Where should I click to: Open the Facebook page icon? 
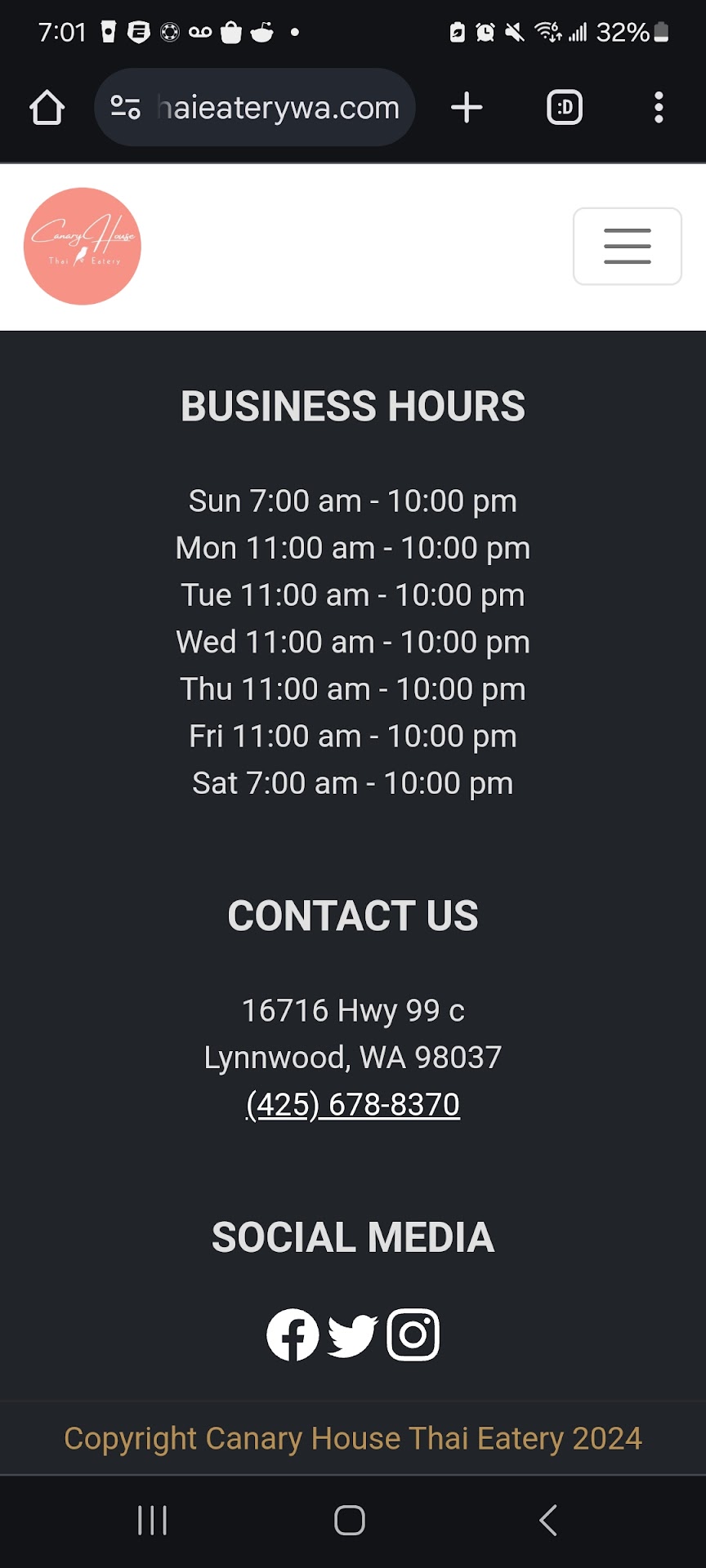(x=293, y=1334)
